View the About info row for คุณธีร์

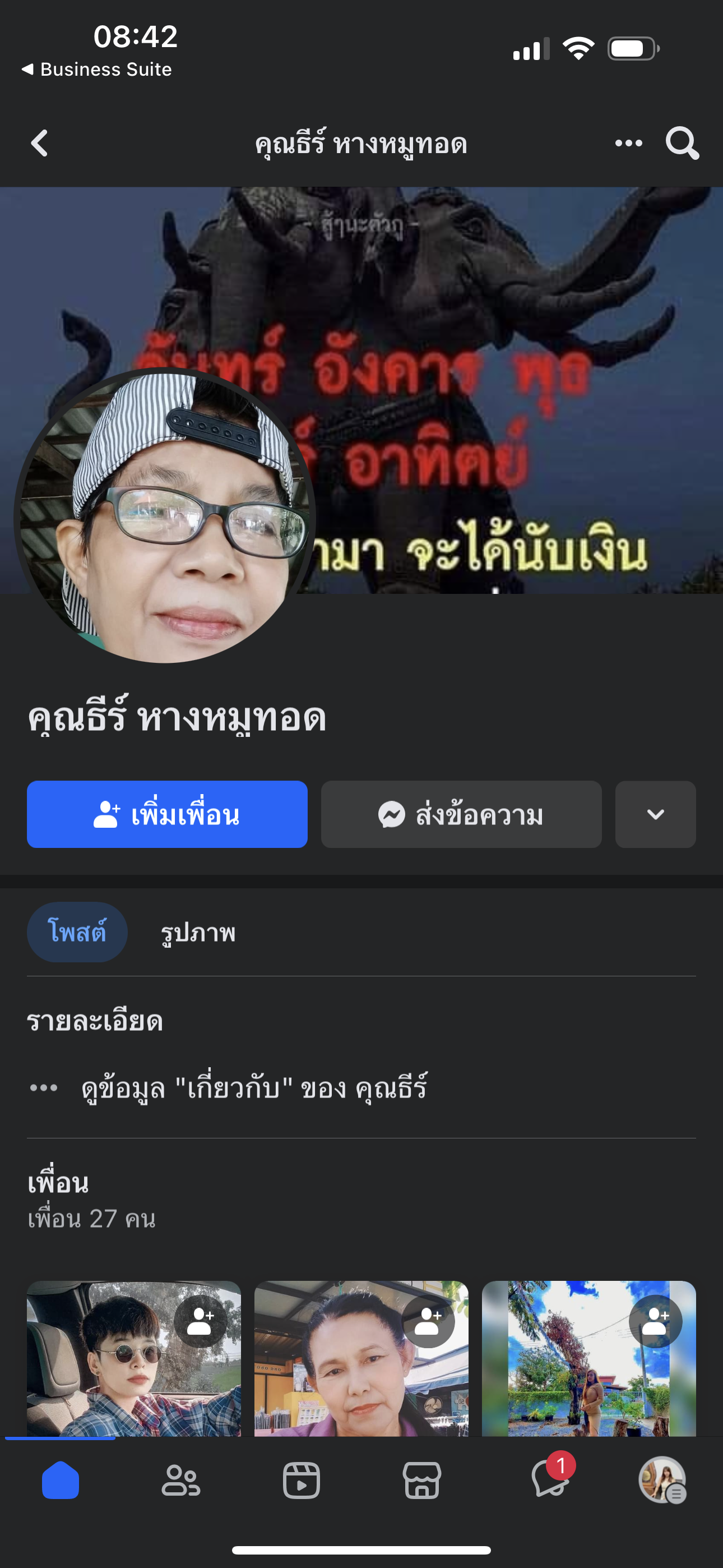254,1088
